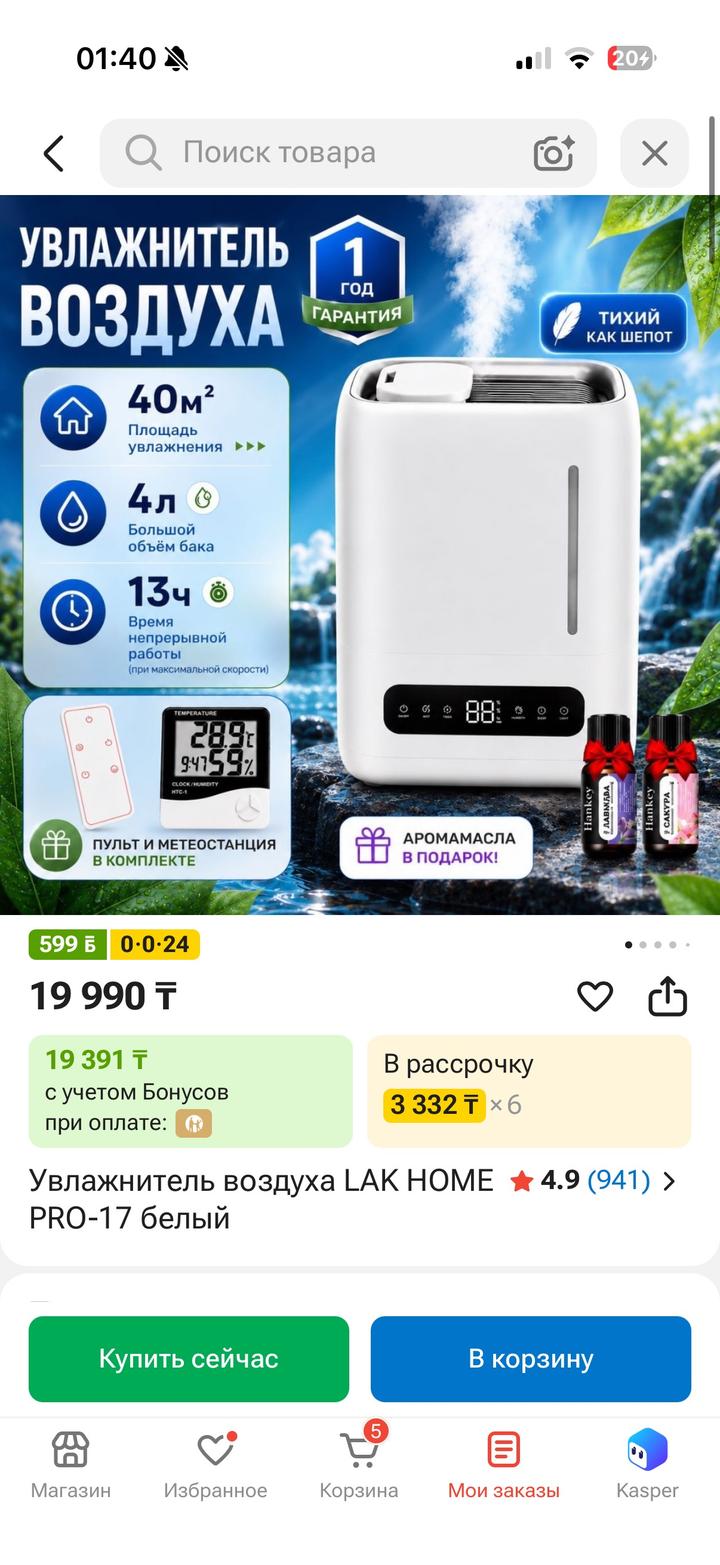Open the Корзина tab
Image resolution: width=720 pixels, height=1565 pixels.
pyautogui.click(x=359, y=1466)
